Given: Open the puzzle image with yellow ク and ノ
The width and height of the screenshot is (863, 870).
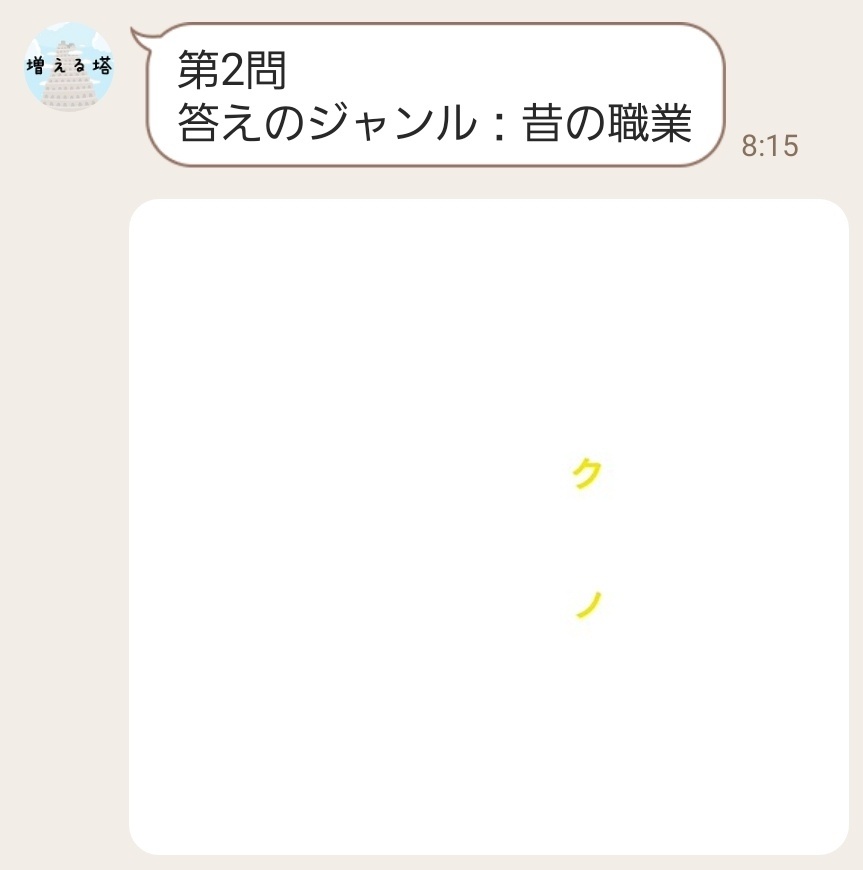Looking at the screenshot, I should (489, 526).
